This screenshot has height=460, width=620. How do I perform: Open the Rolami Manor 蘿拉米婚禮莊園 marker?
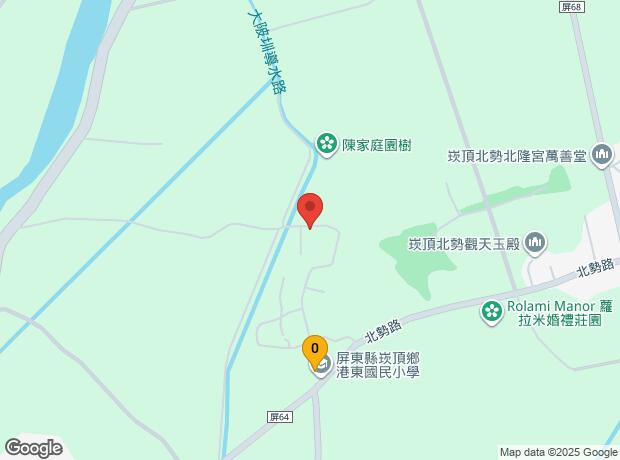[x=492, y=313]
